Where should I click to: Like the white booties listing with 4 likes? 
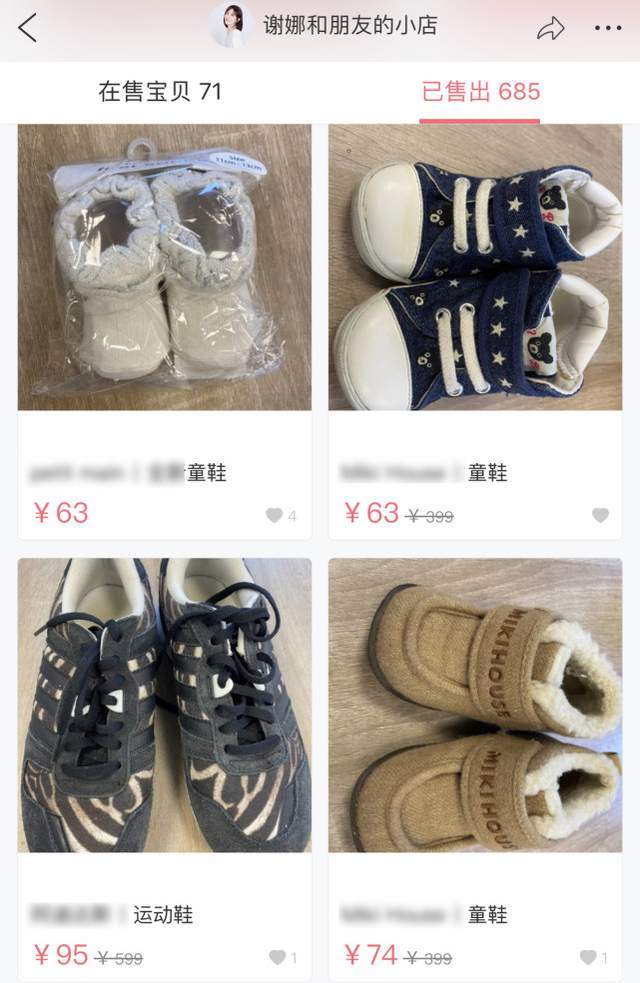pos(275,516)
